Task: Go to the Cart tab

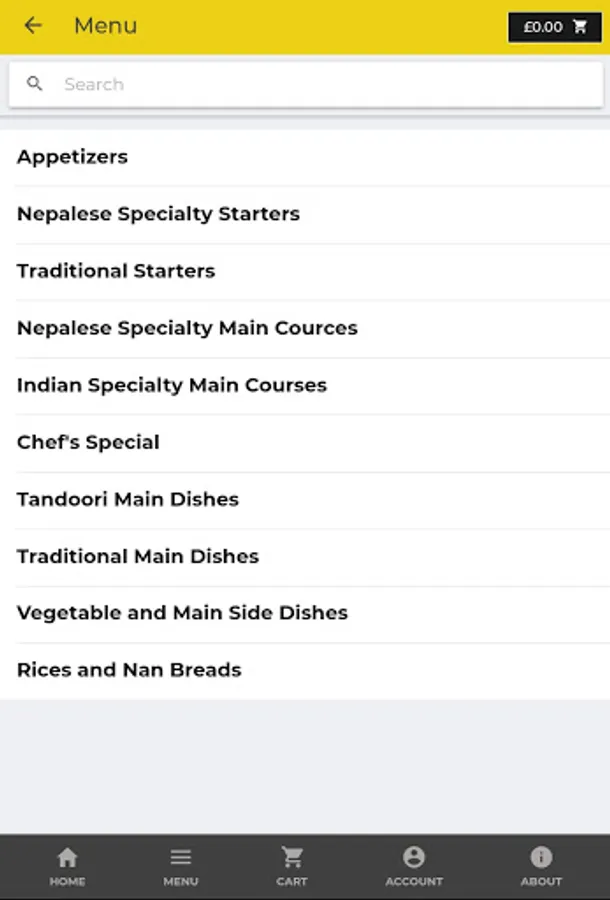Action: [292, 866]
